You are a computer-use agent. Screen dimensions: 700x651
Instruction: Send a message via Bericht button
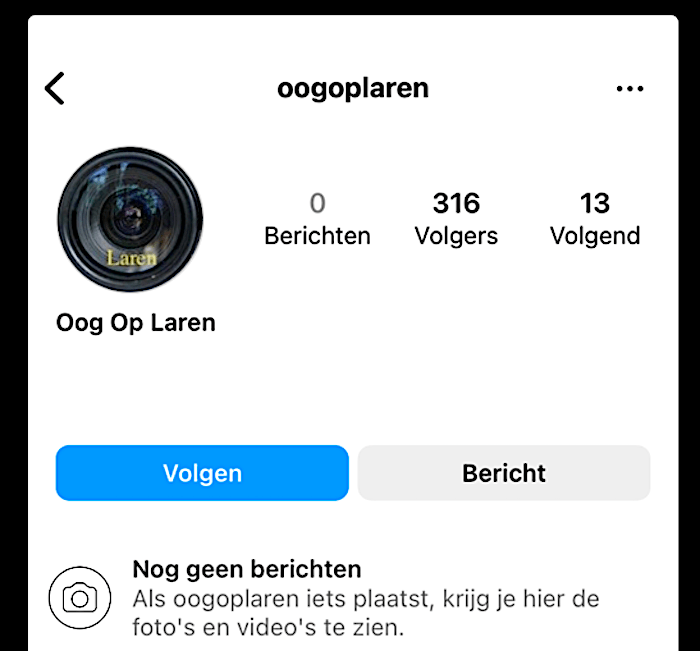tap(504, 473)
